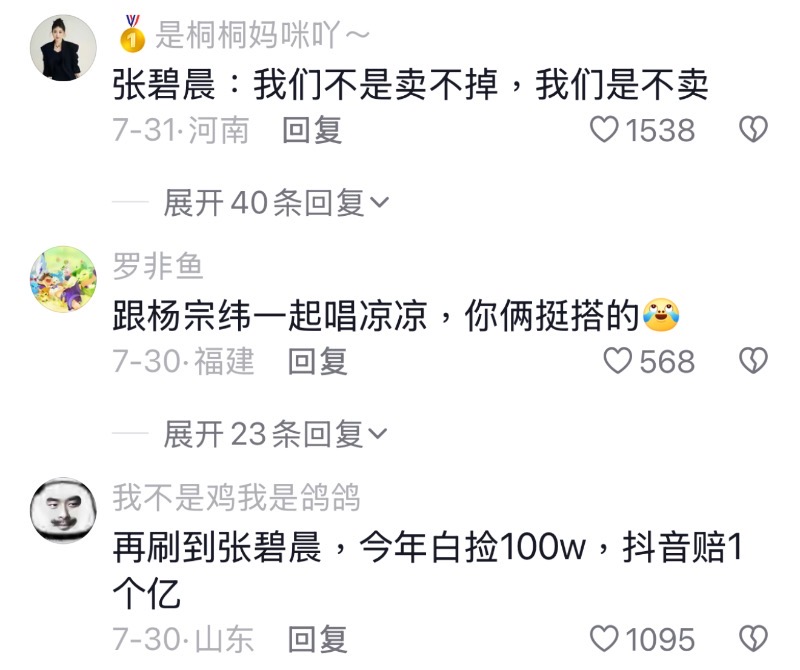800x670 pixels.
Task: Expand 23 replies under 罗非鱼's comment
Action: pos(276,435)
